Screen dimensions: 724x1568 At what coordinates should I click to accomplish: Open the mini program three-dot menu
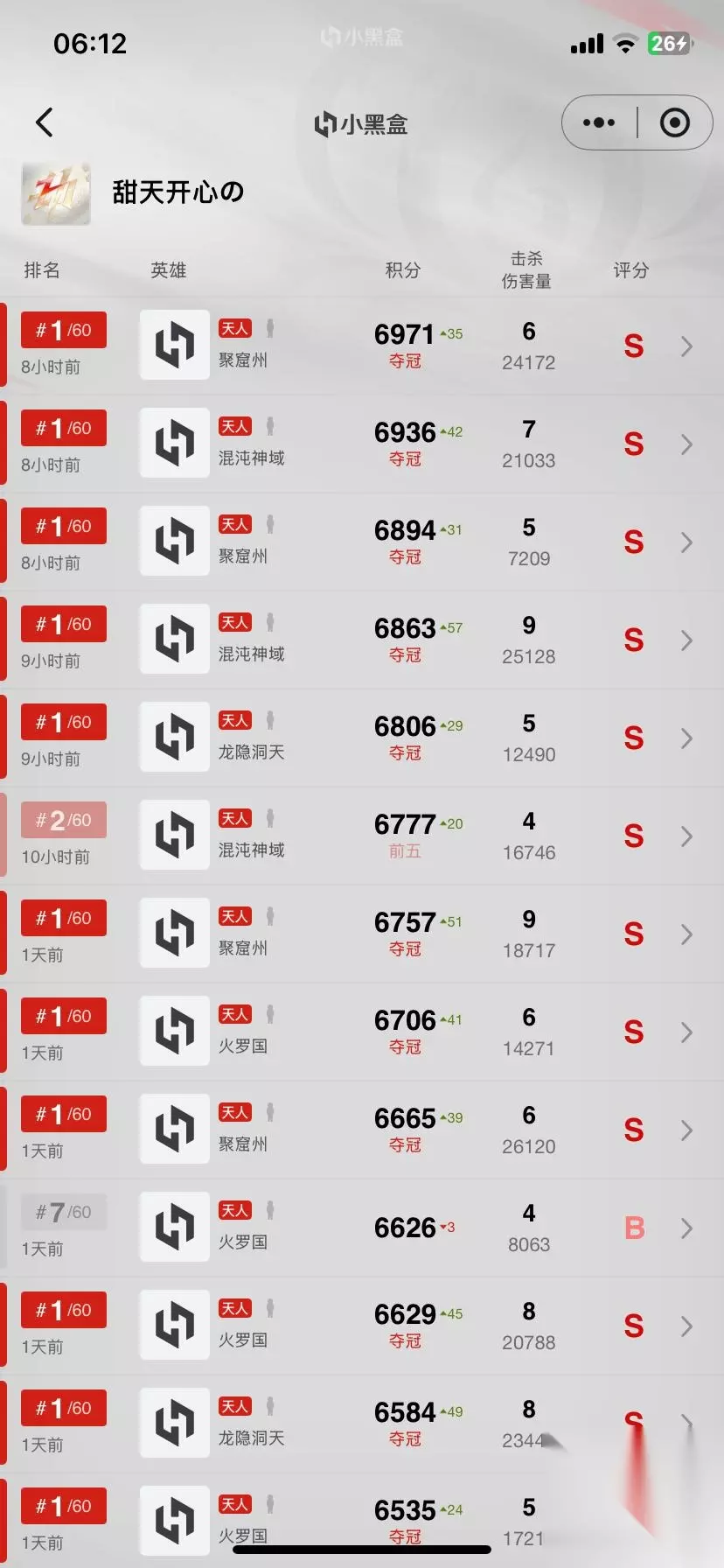click(x=599, y=122)
